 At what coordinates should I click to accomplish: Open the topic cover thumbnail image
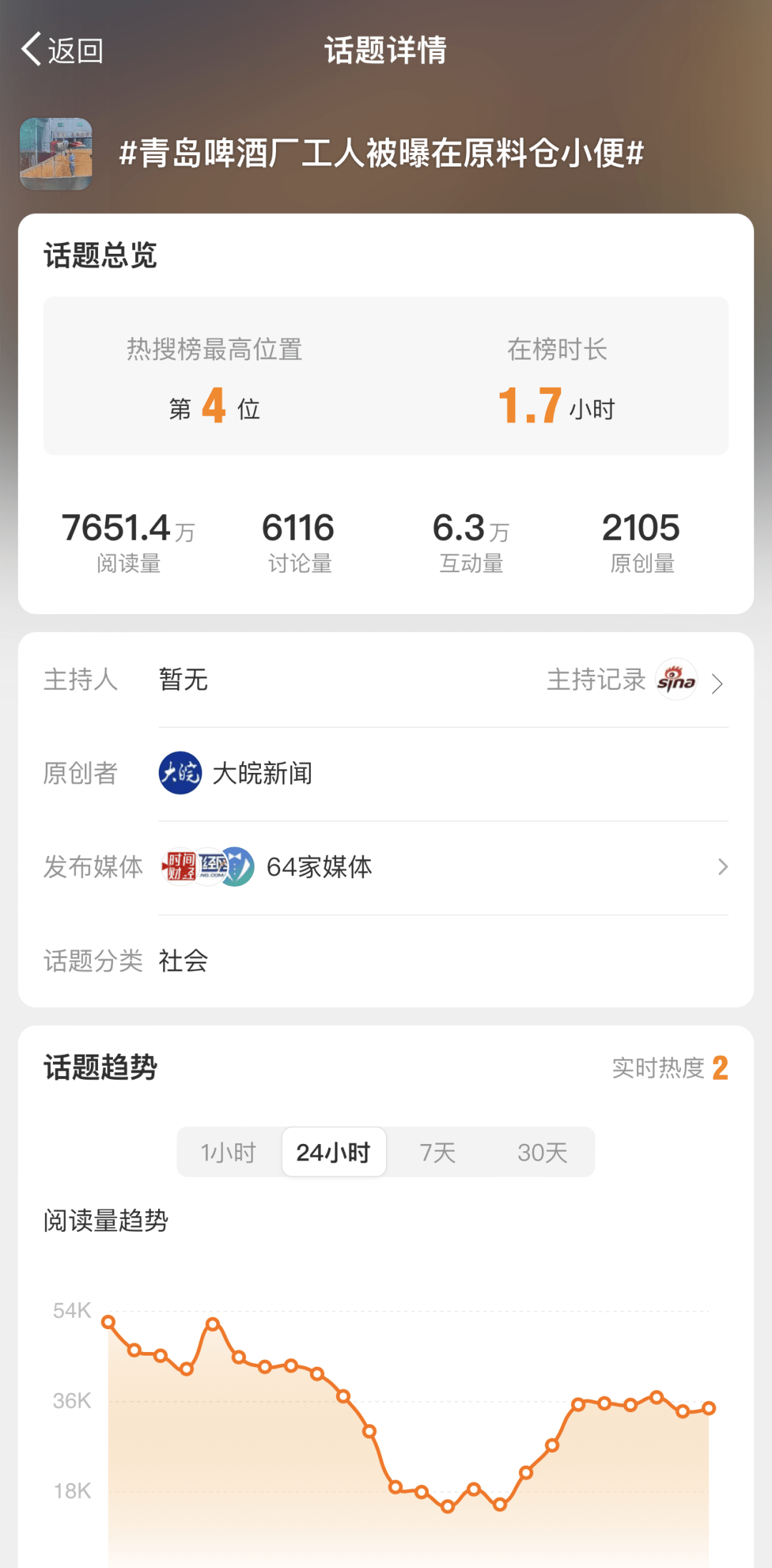pyautogui.click(x=56, y=154)
